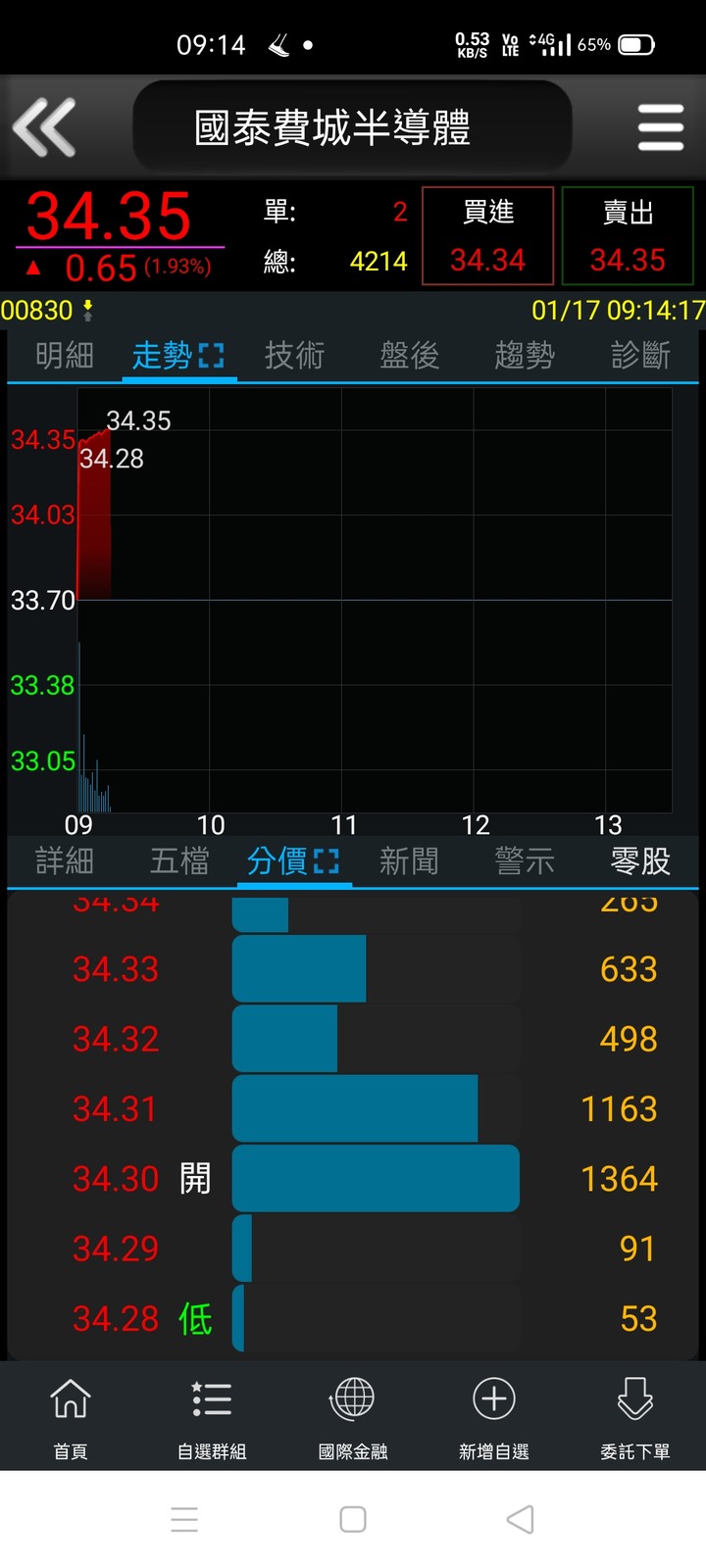Select the 趨勢 tab
The image size is (706, 1568).
pos(525,355)
